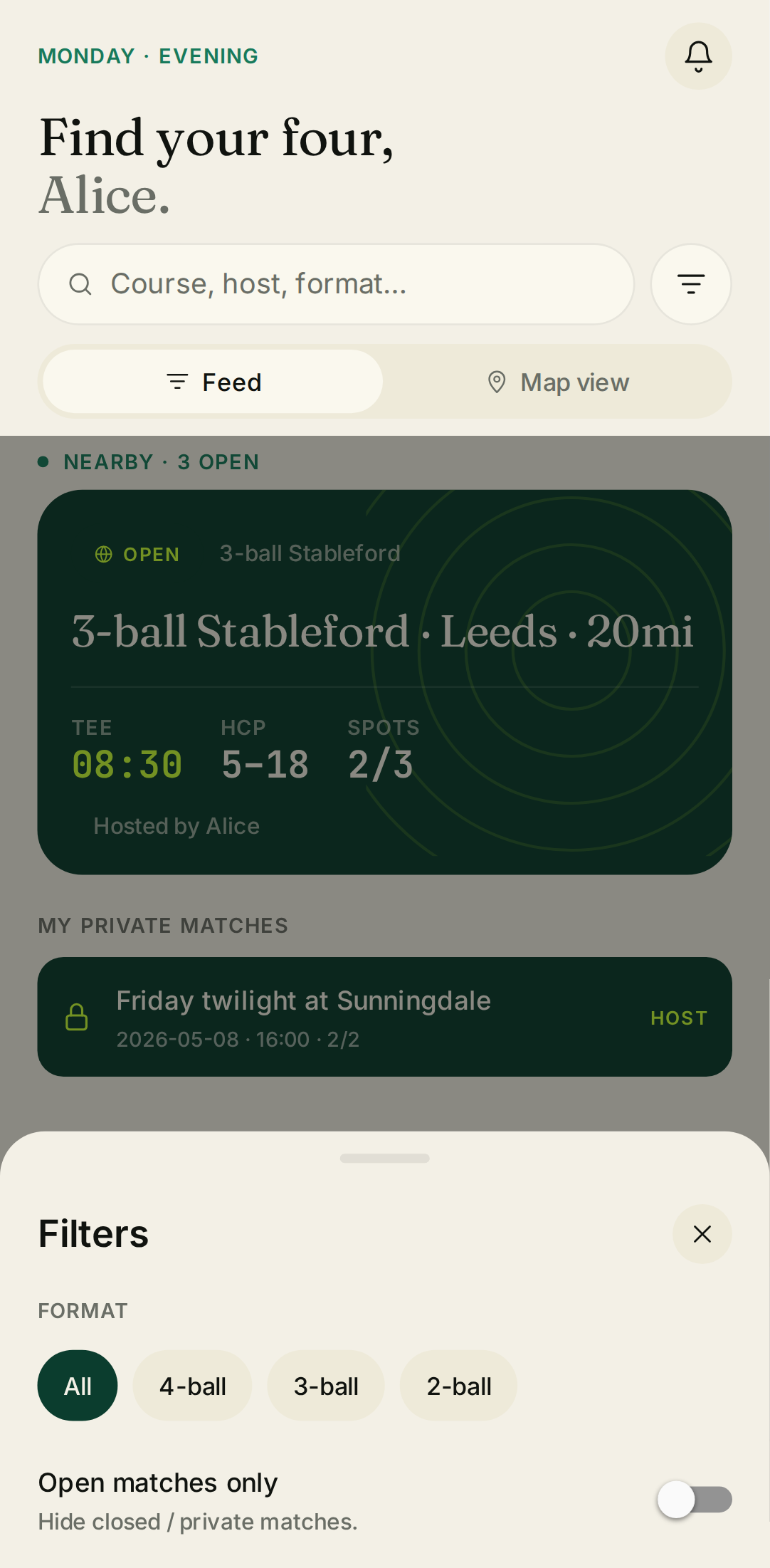Open the notifications bell

(698, 56)
